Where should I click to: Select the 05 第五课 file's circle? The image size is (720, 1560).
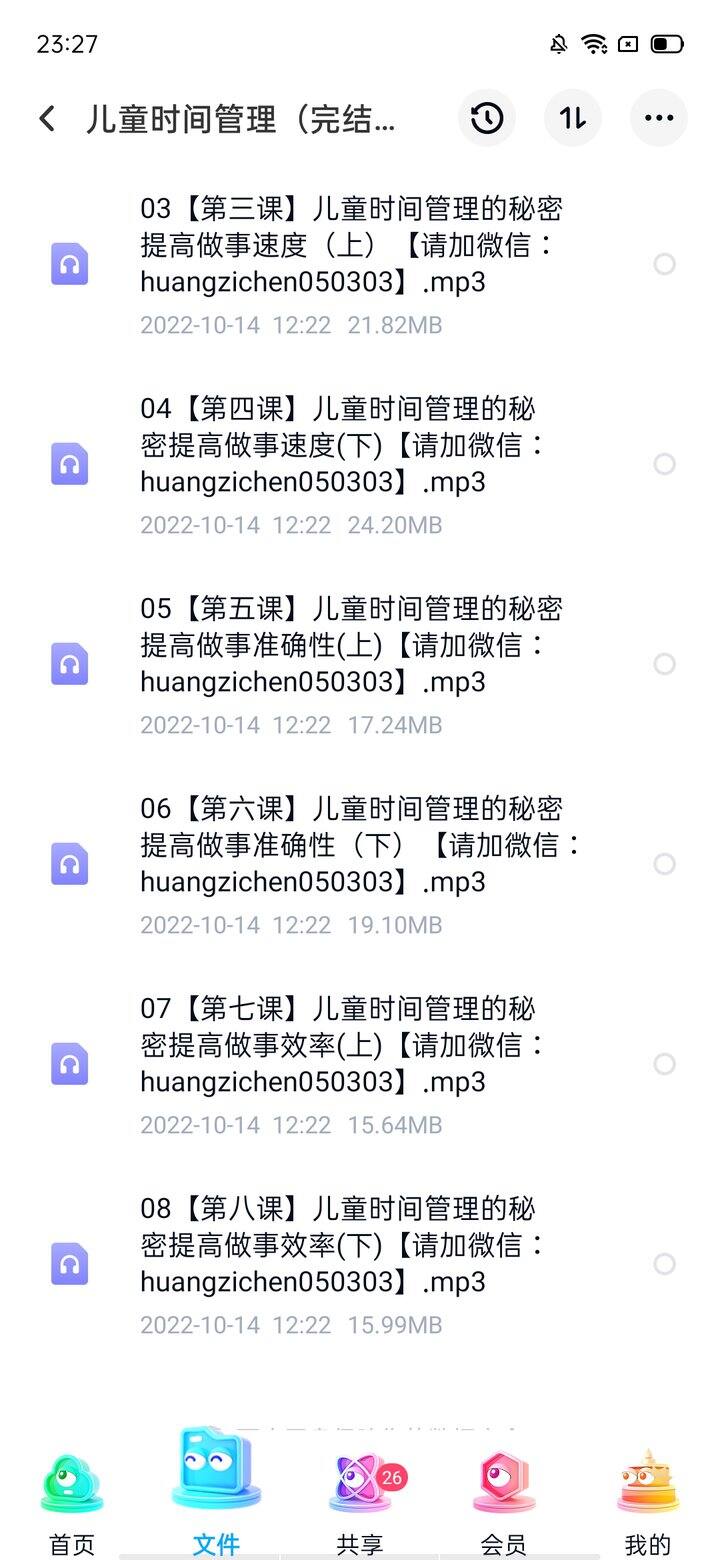(x=664, y=664)
